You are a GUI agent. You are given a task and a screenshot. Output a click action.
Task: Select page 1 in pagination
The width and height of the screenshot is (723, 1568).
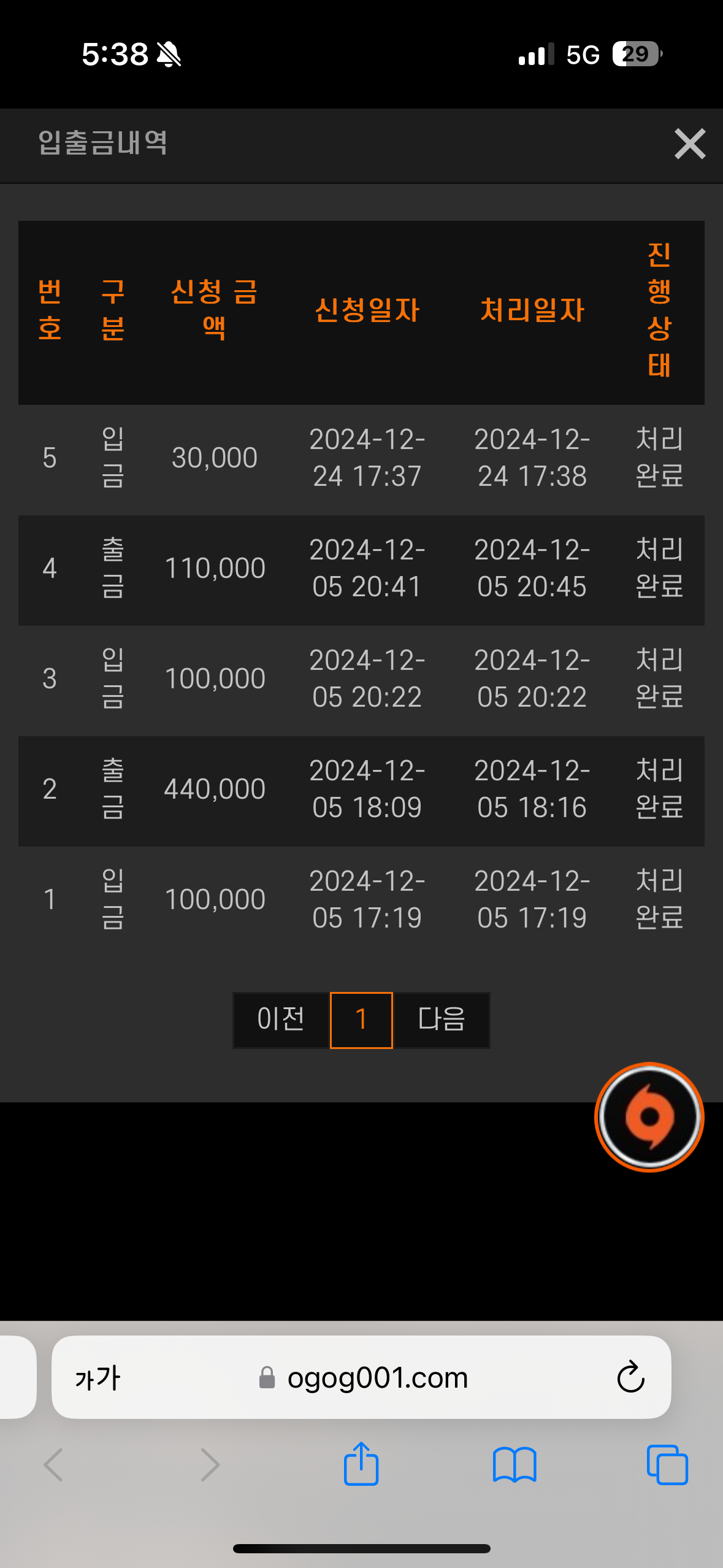point(361,1020)
